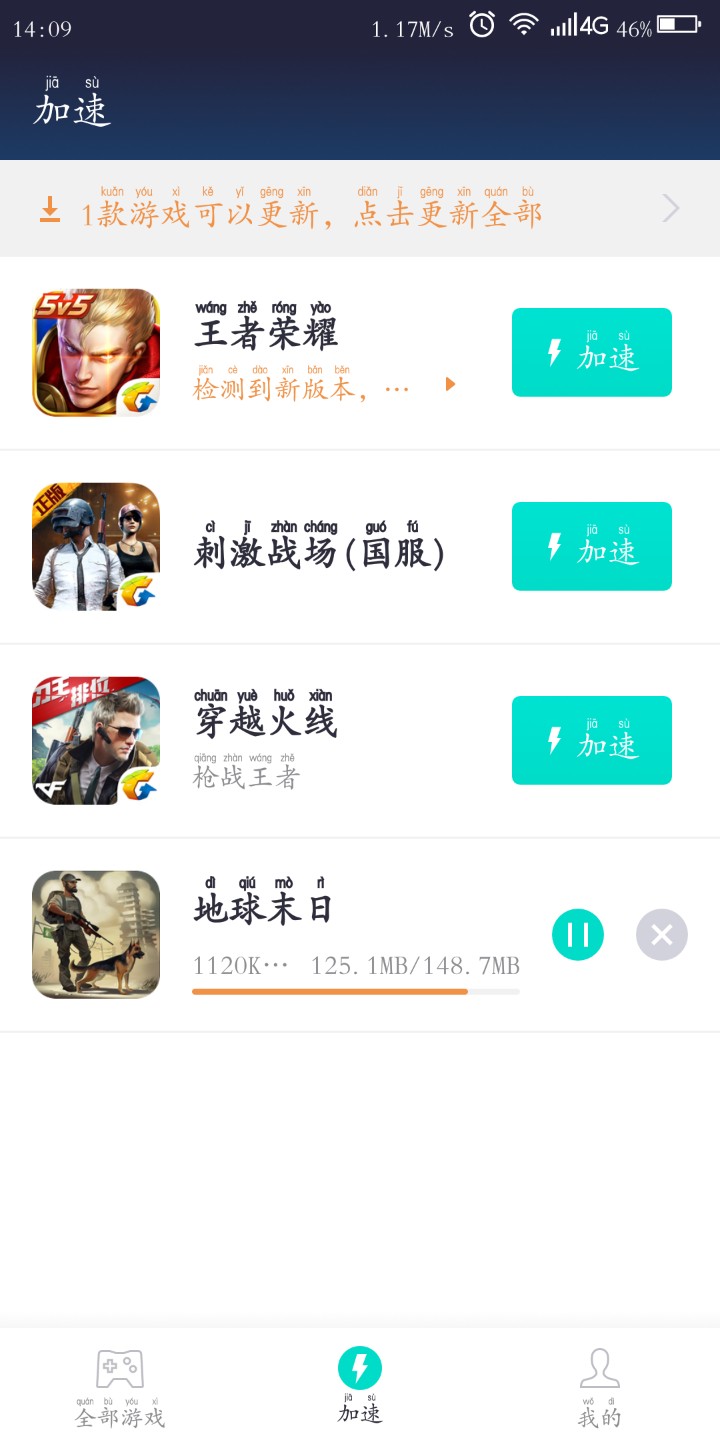Boost 穿越火线 using its 加速 button
This screenshot has height=1440, width=720.
pyautogui.click(x=592, y=741)
